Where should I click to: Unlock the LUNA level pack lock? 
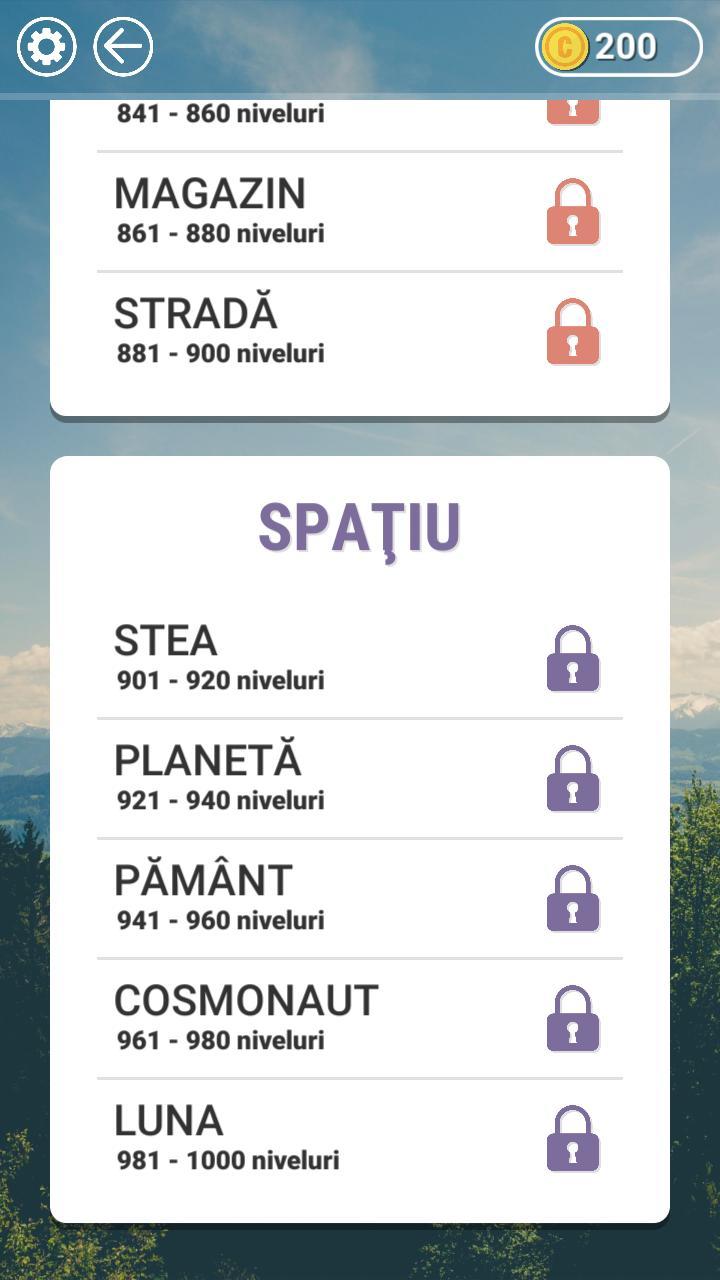(x=573, y=1138)
